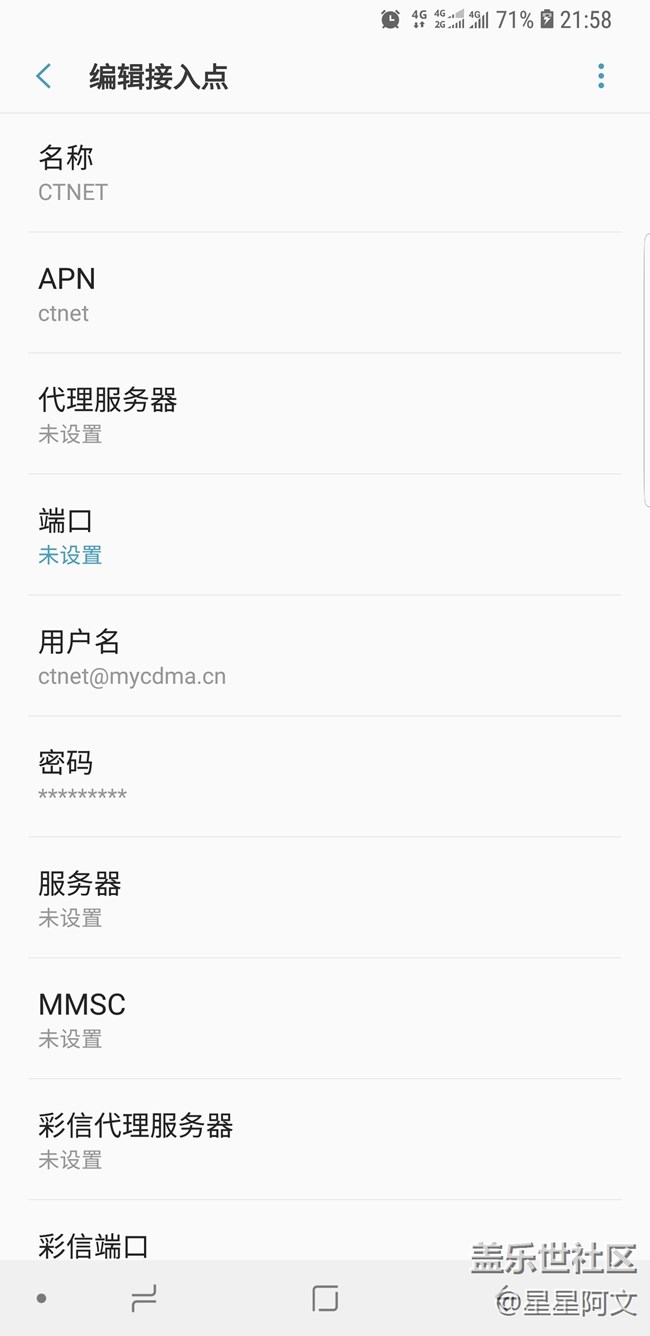Open the 端口 setting
The width and height of the screenshot is (650, 1336).
pyautogui.click(x=325, y=535)
